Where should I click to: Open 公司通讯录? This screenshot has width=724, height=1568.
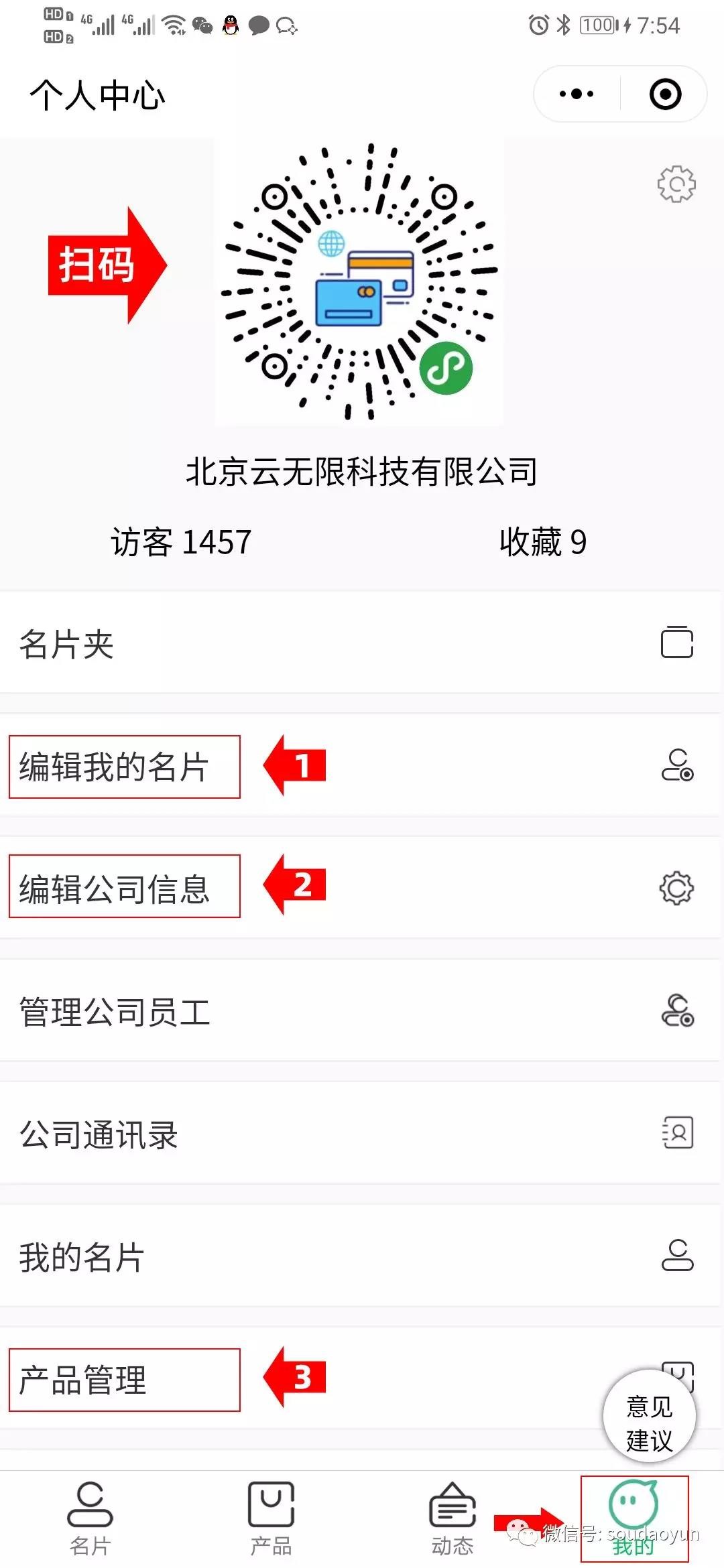coord(362,1134)
